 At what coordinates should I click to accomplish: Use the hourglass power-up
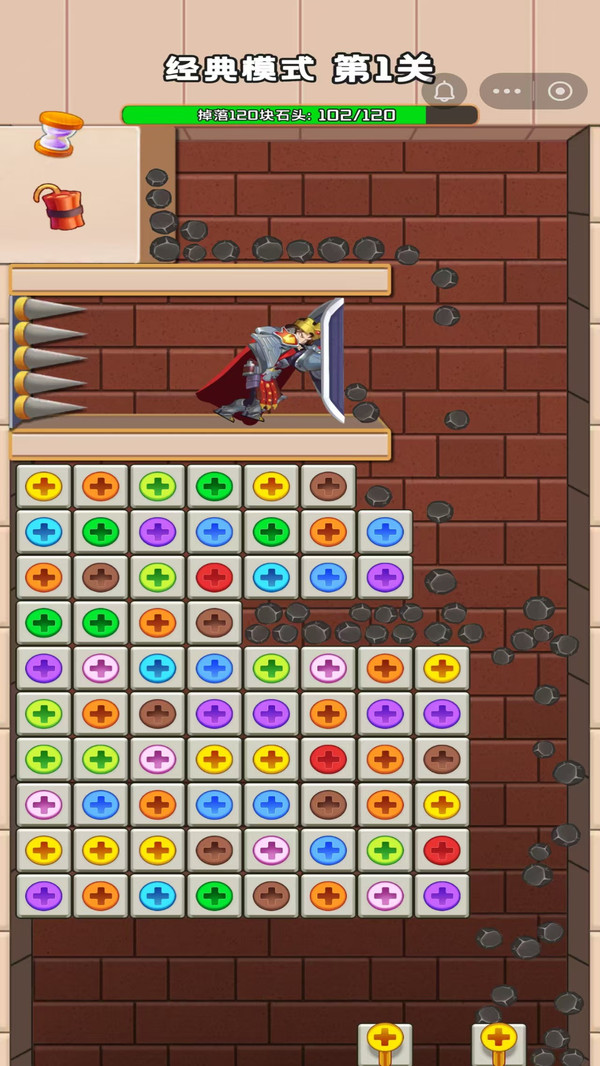pyautogui.click(x=58, y=133)
